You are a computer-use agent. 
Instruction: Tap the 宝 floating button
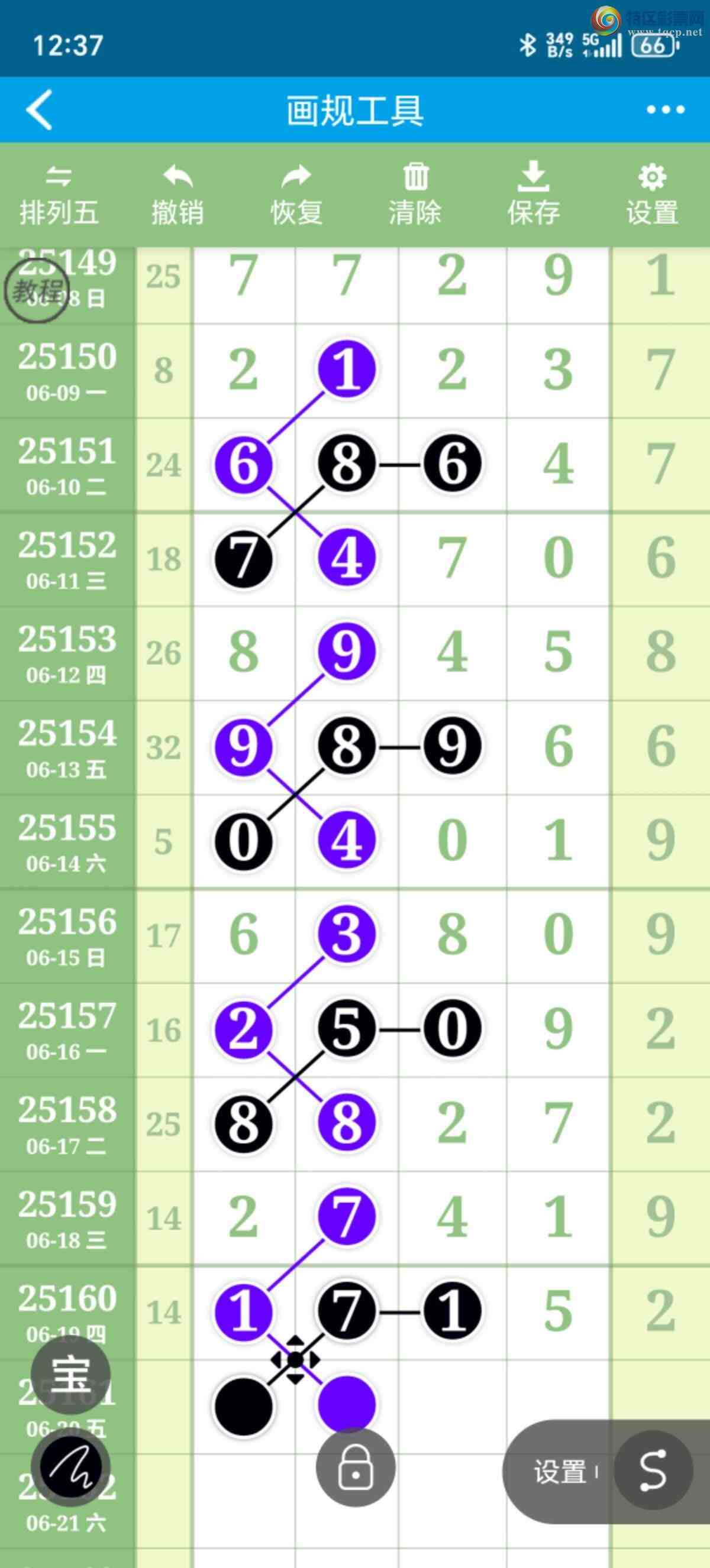pyautogui.click(x=70, y=1375)
